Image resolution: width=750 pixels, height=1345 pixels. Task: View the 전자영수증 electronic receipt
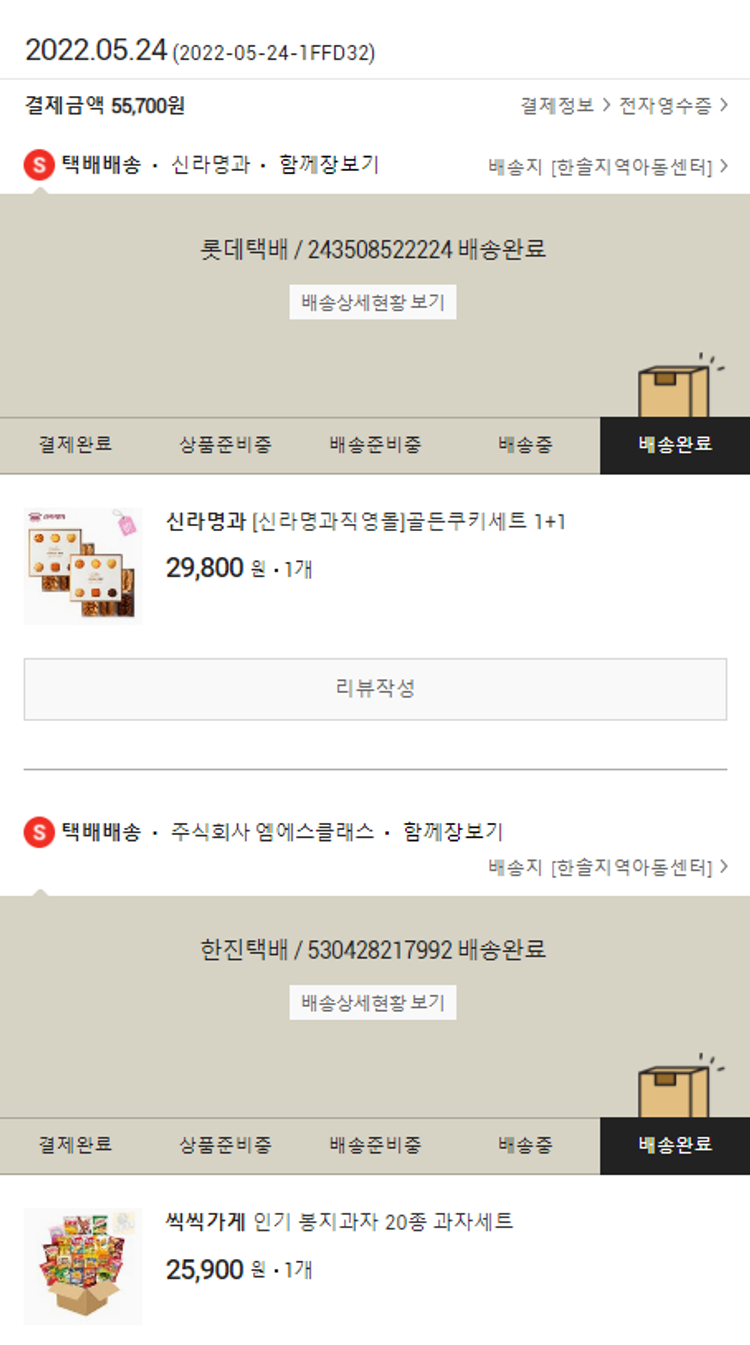(672, 105)
